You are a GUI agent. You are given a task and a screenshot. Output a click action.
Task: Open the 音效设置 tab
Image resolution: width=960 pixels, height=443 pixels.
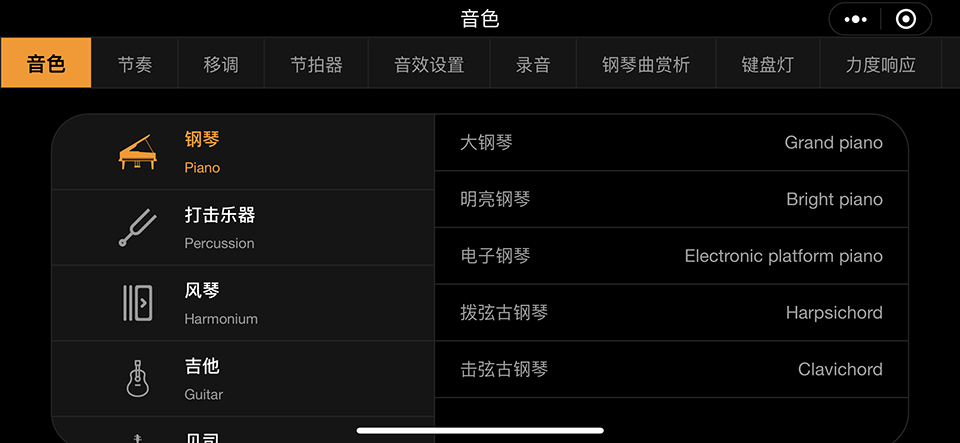coord(429,65)
